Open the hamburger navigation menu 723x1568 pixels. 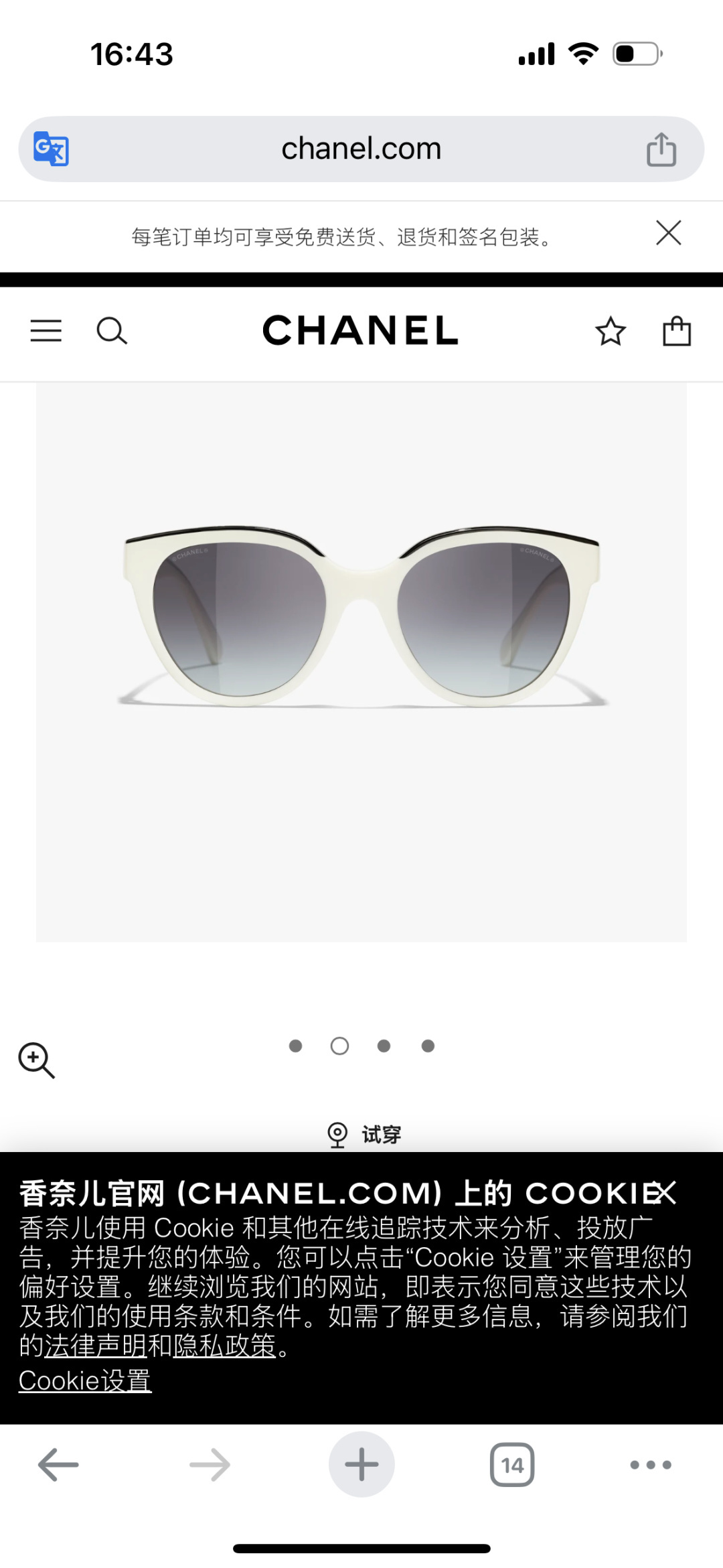pos(46,330)
